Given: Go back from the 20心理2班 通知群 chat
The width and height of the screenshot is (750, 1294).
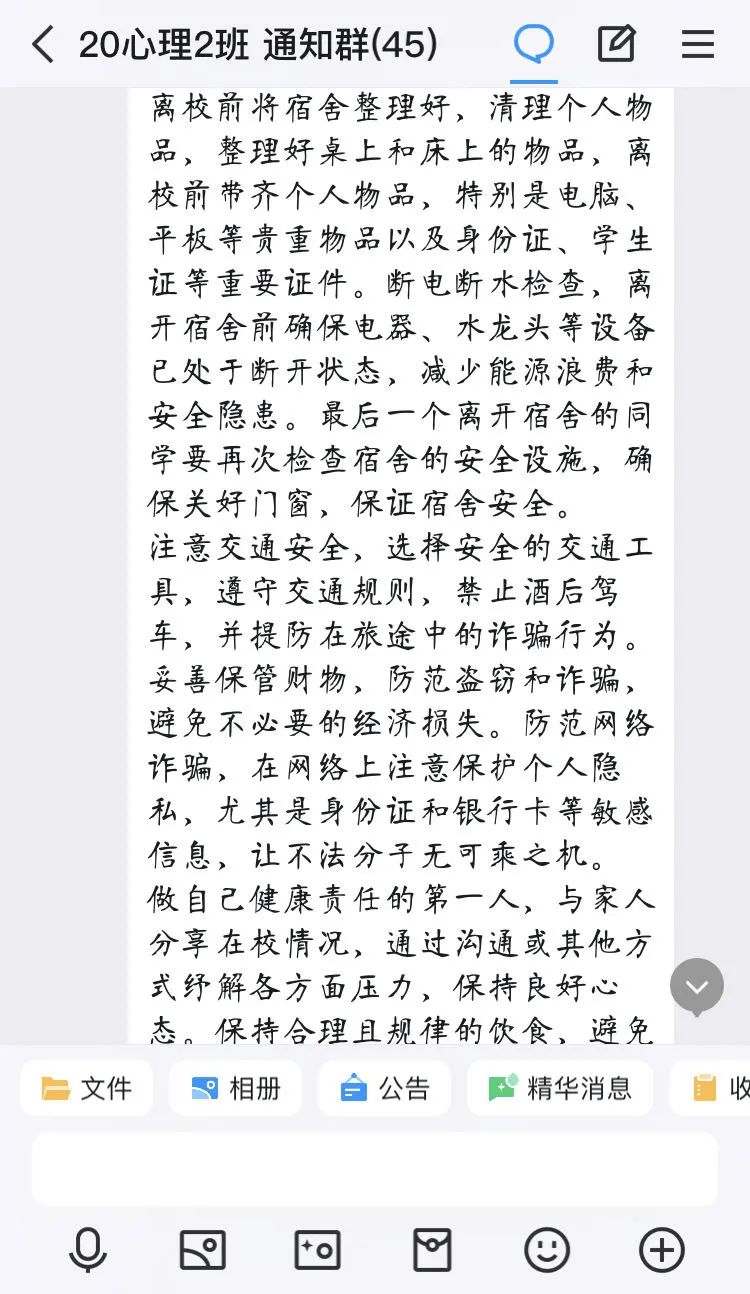Looking at the screenshot, I should (x=42, y=45).
